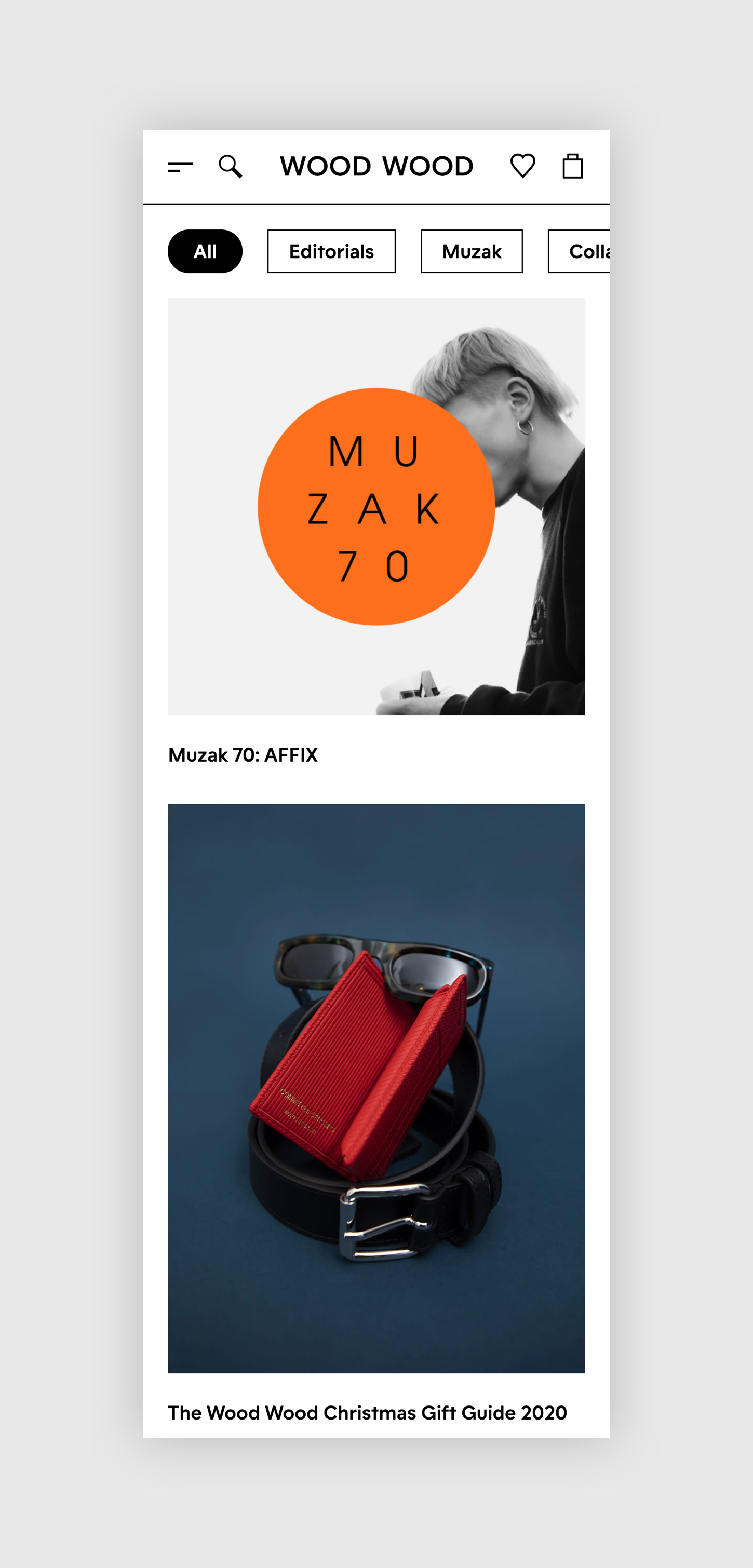
Task: Switch to the Muzak filter
Action: [x=471, y=251]
